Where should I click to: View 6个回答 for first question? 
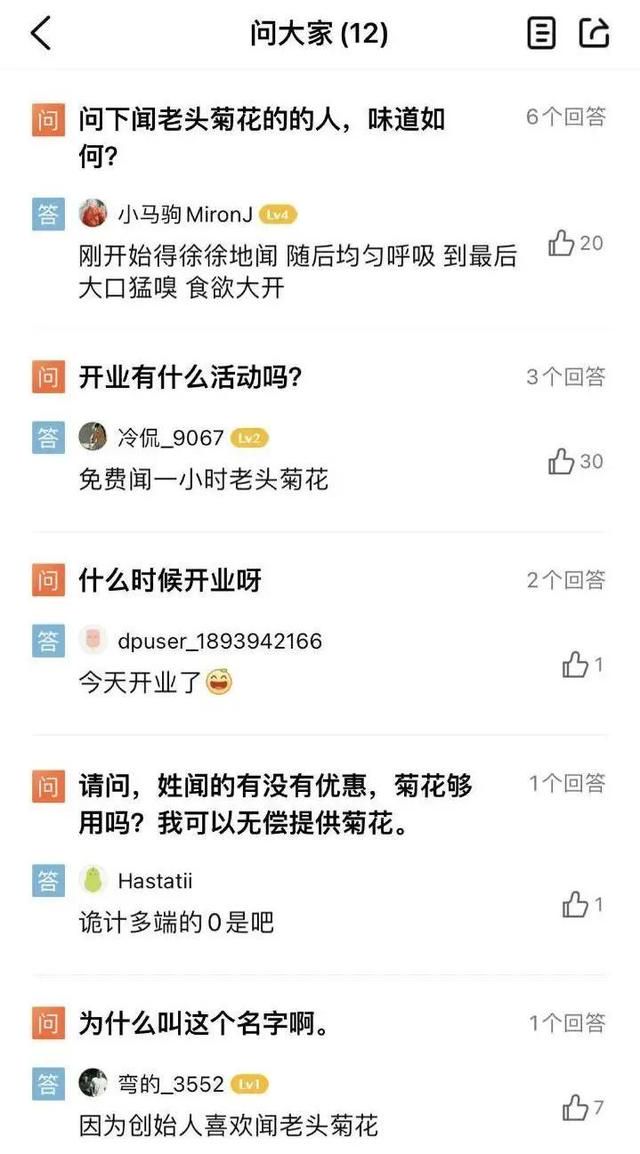pos(566,117)
